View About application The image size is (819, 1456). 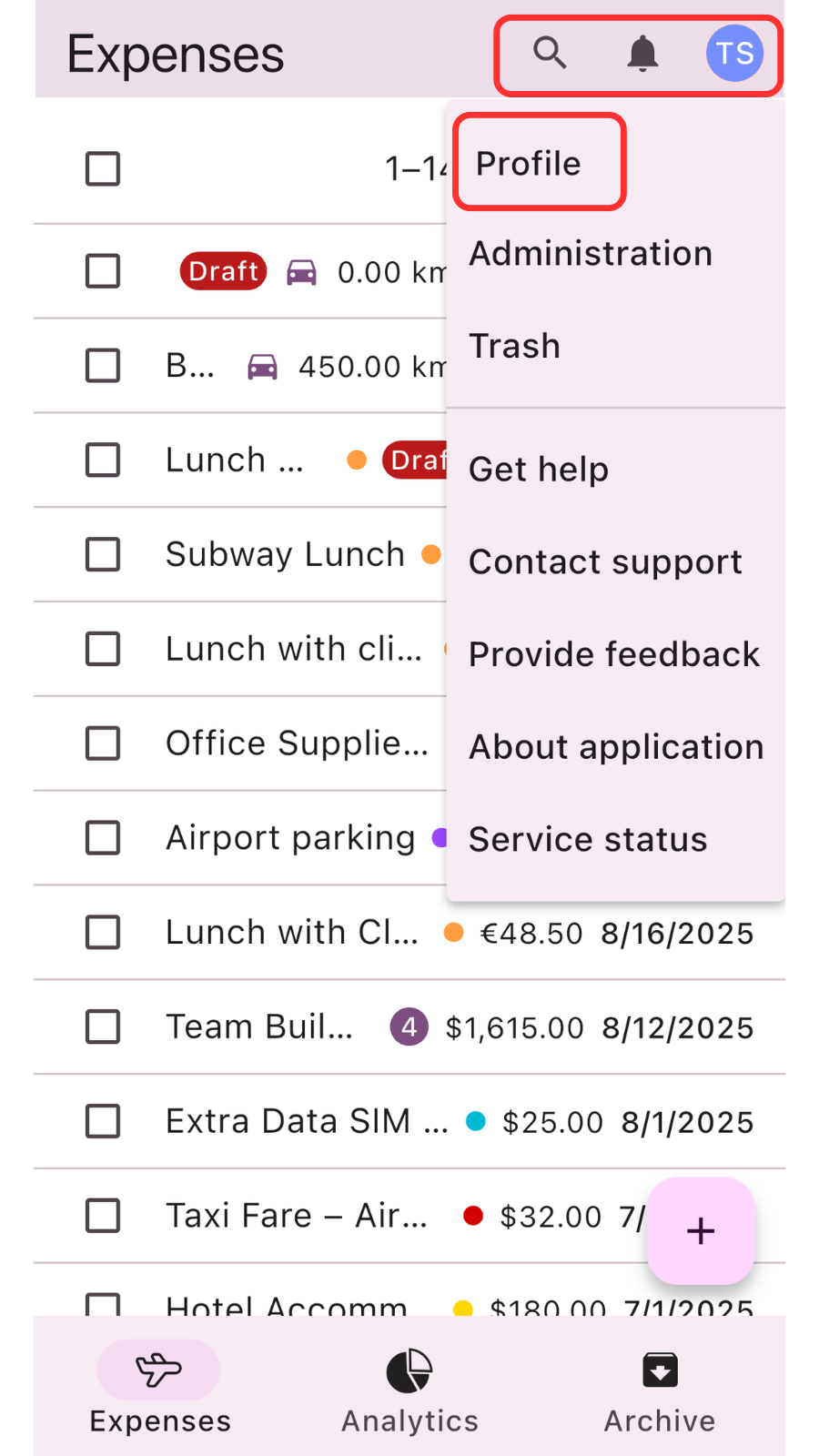point(616,747)
